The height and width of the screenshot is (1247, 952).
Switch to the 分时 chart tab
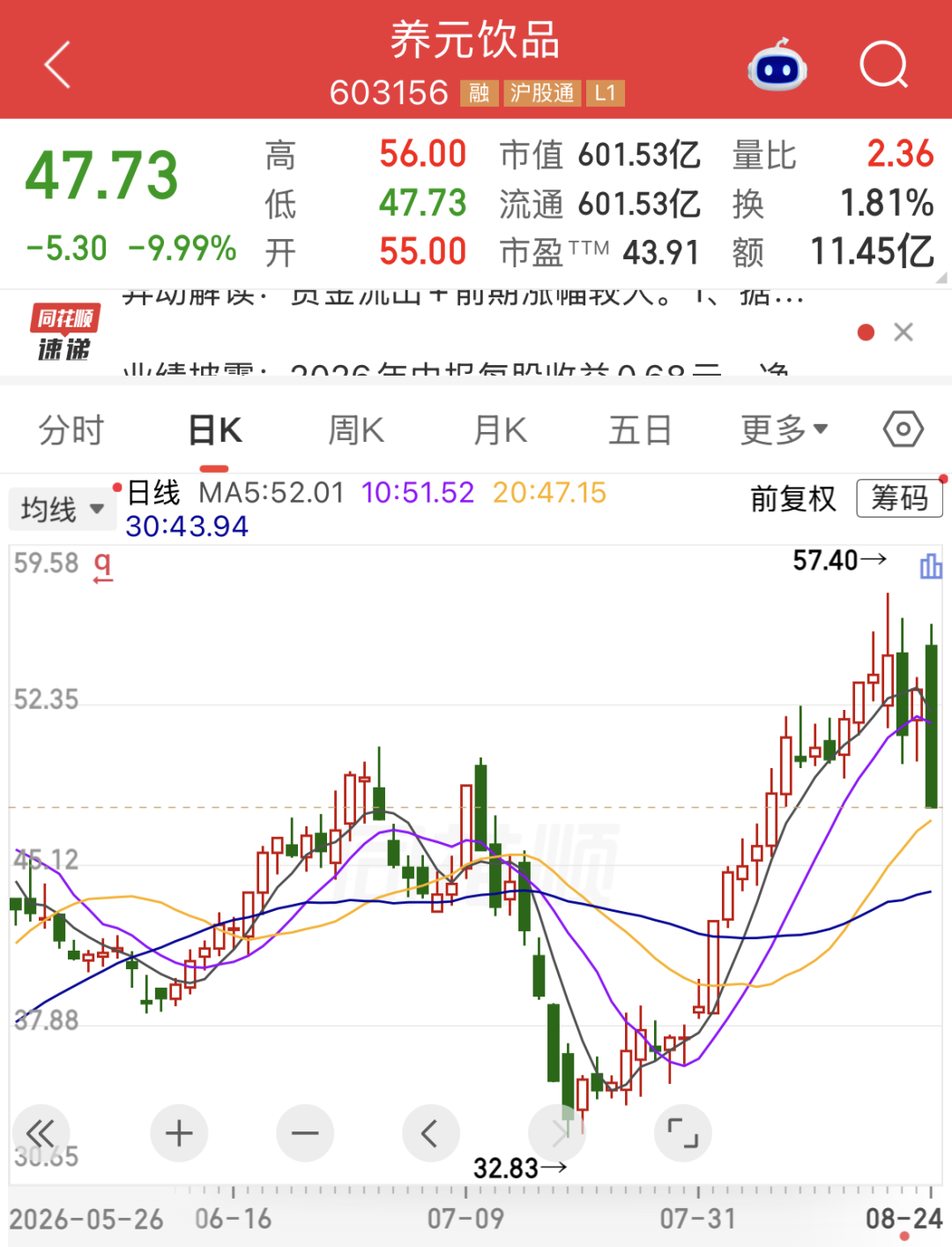click(71, 430)
